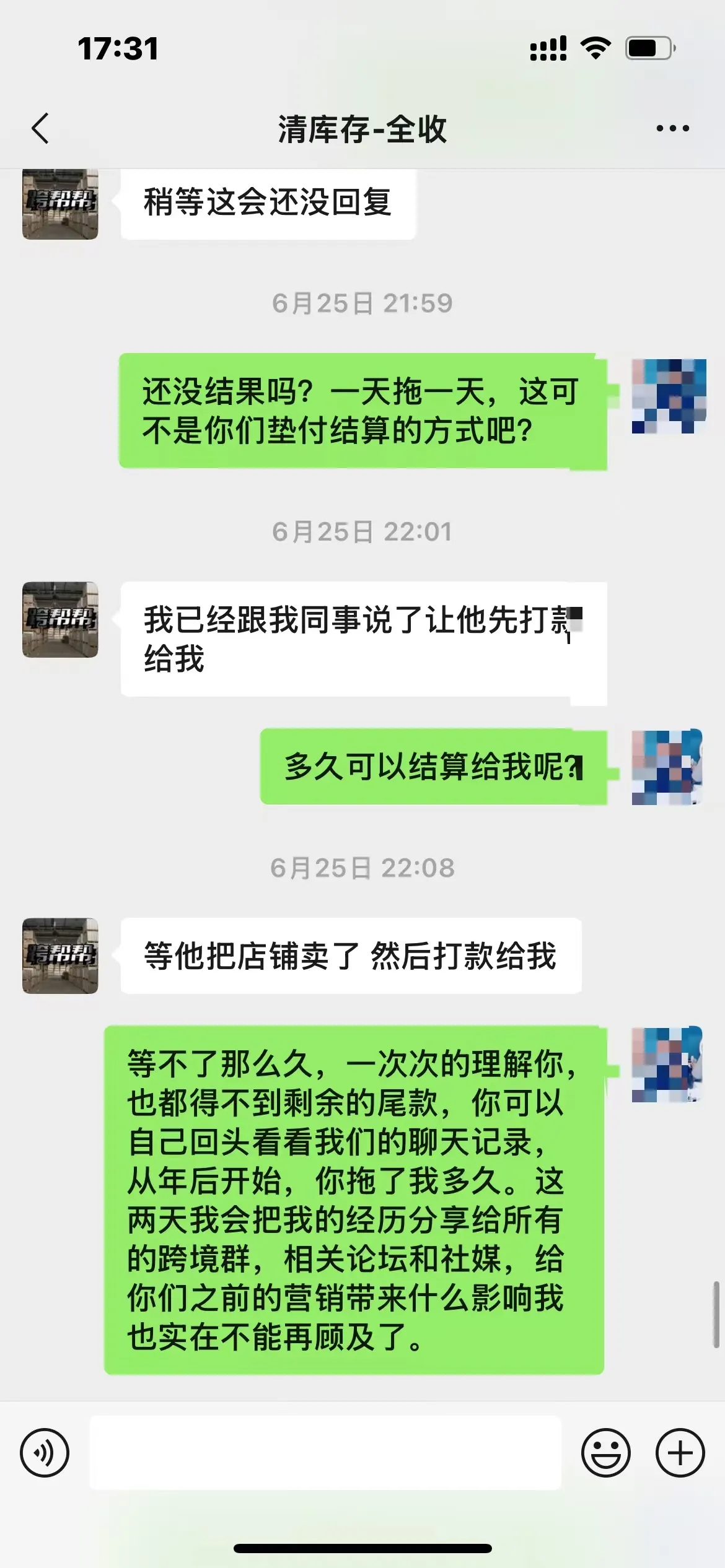The height and width of the screenshot is (1568, 725).
Task: Tap the chat title 清库存-全收
Action: 362,128
